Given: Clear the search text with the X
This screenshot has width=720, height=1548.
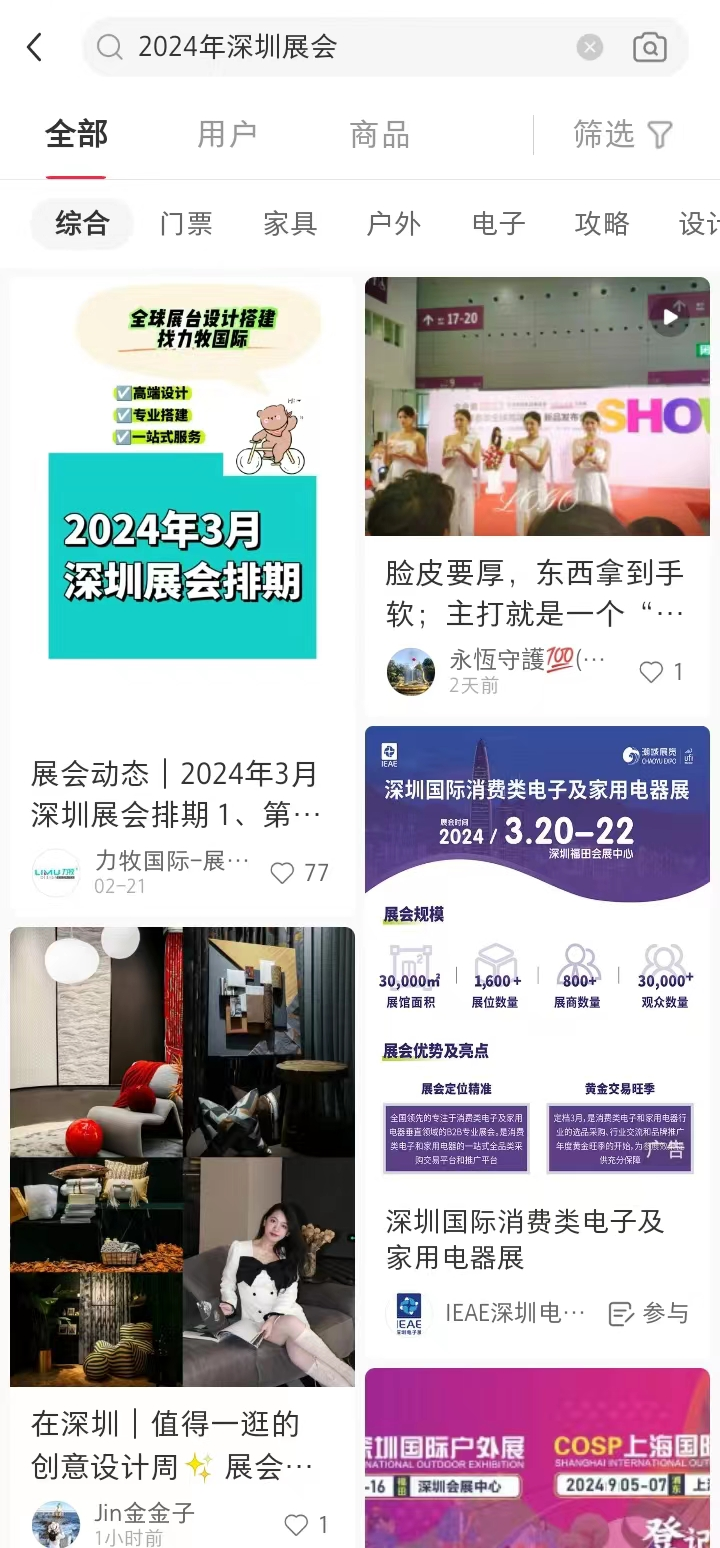Looking at the screenshot, I should pyautogui.click(x=590, y=47).
